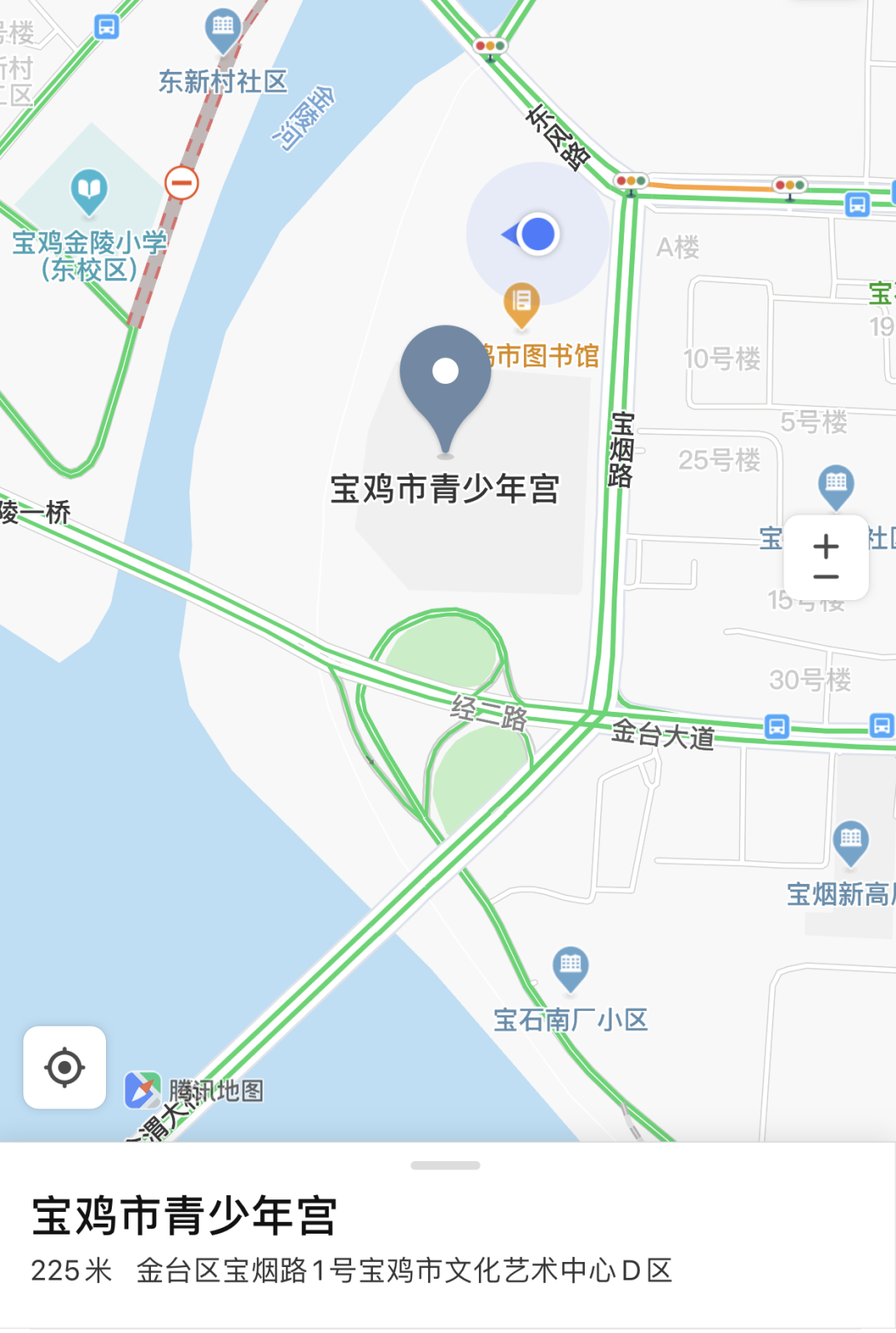Select the 东新村社区 map marker

[x=223, y=28]
